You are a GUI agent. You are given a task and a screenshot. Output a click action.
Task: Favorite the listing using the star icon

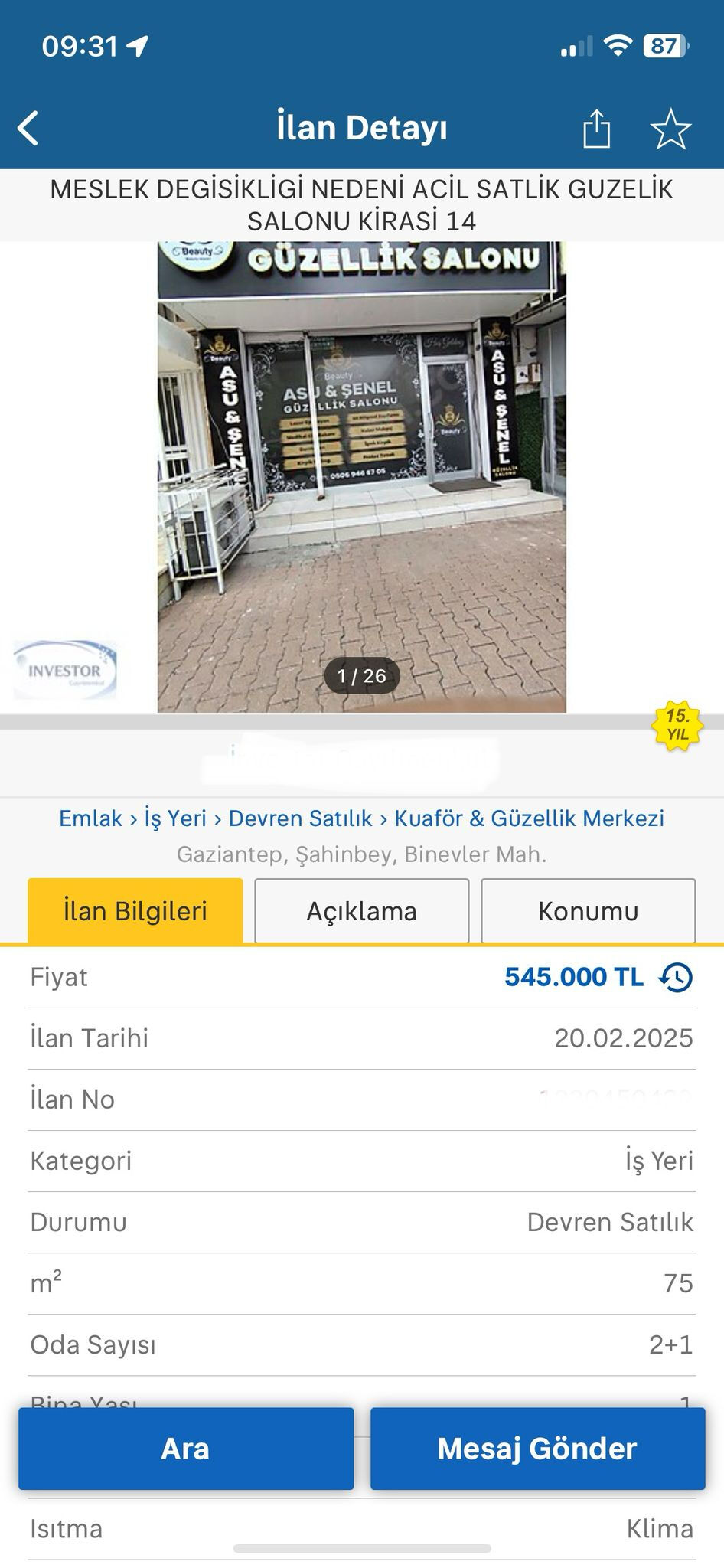click(670, 127)
